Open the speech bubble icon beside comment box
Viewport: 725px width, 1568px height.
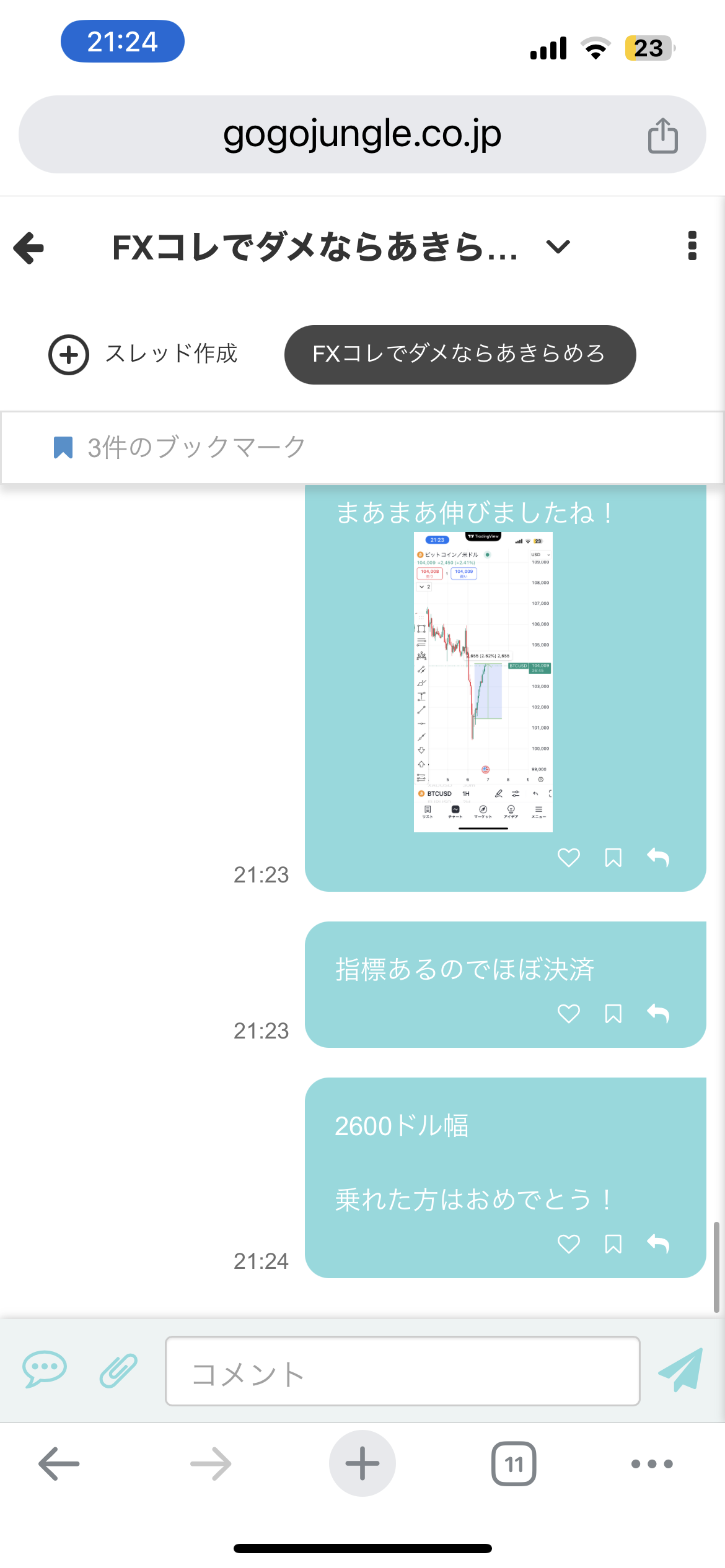[45, 1370]
